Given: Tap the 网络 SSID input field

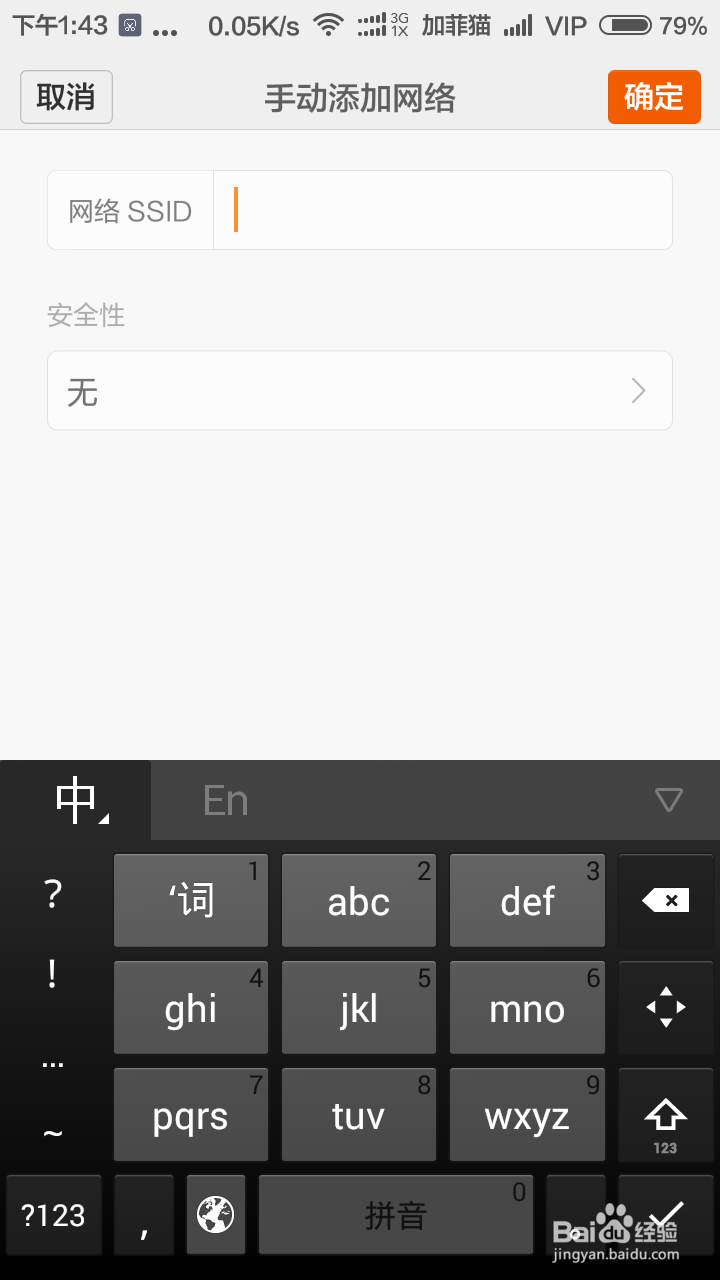Looking at the screenshot, I should point(440,210).
